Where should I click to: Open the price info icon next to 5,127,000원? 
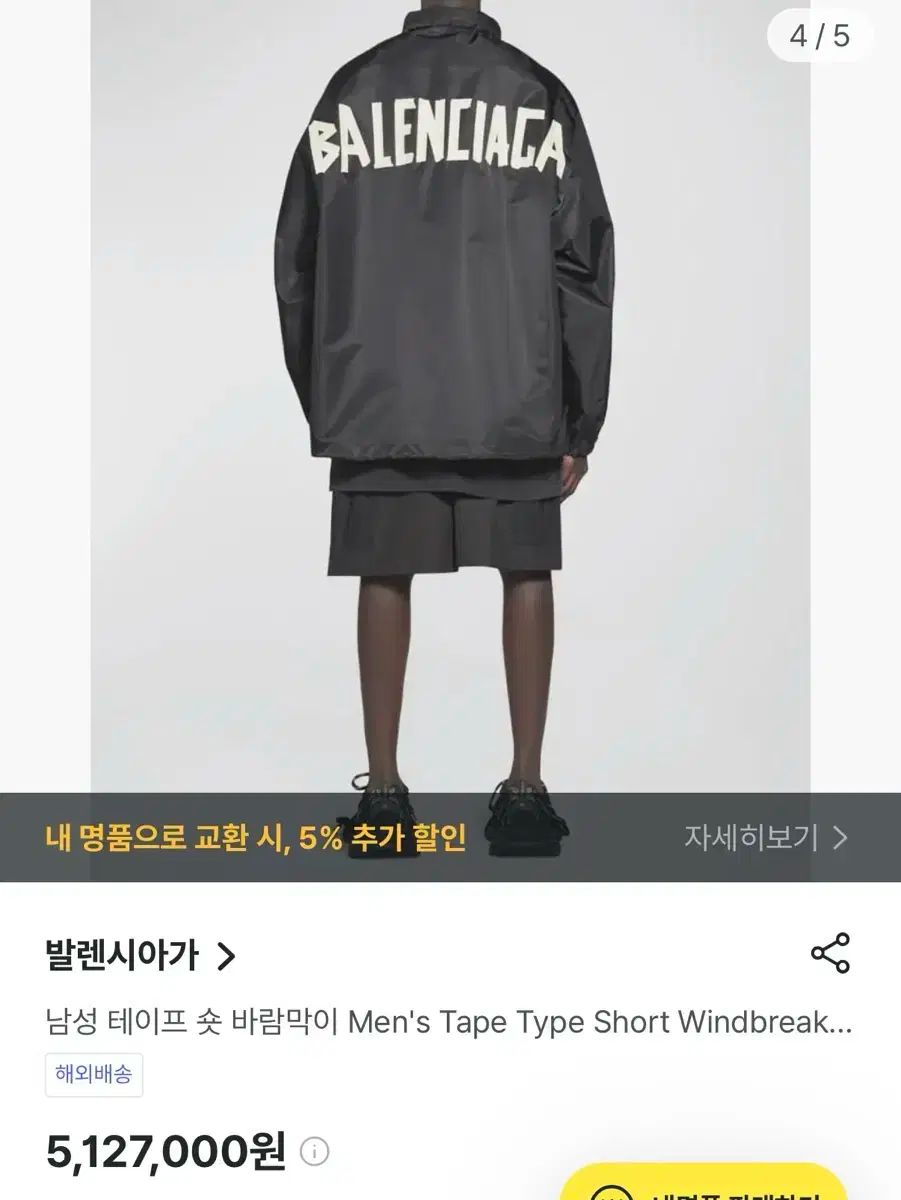314,1150
